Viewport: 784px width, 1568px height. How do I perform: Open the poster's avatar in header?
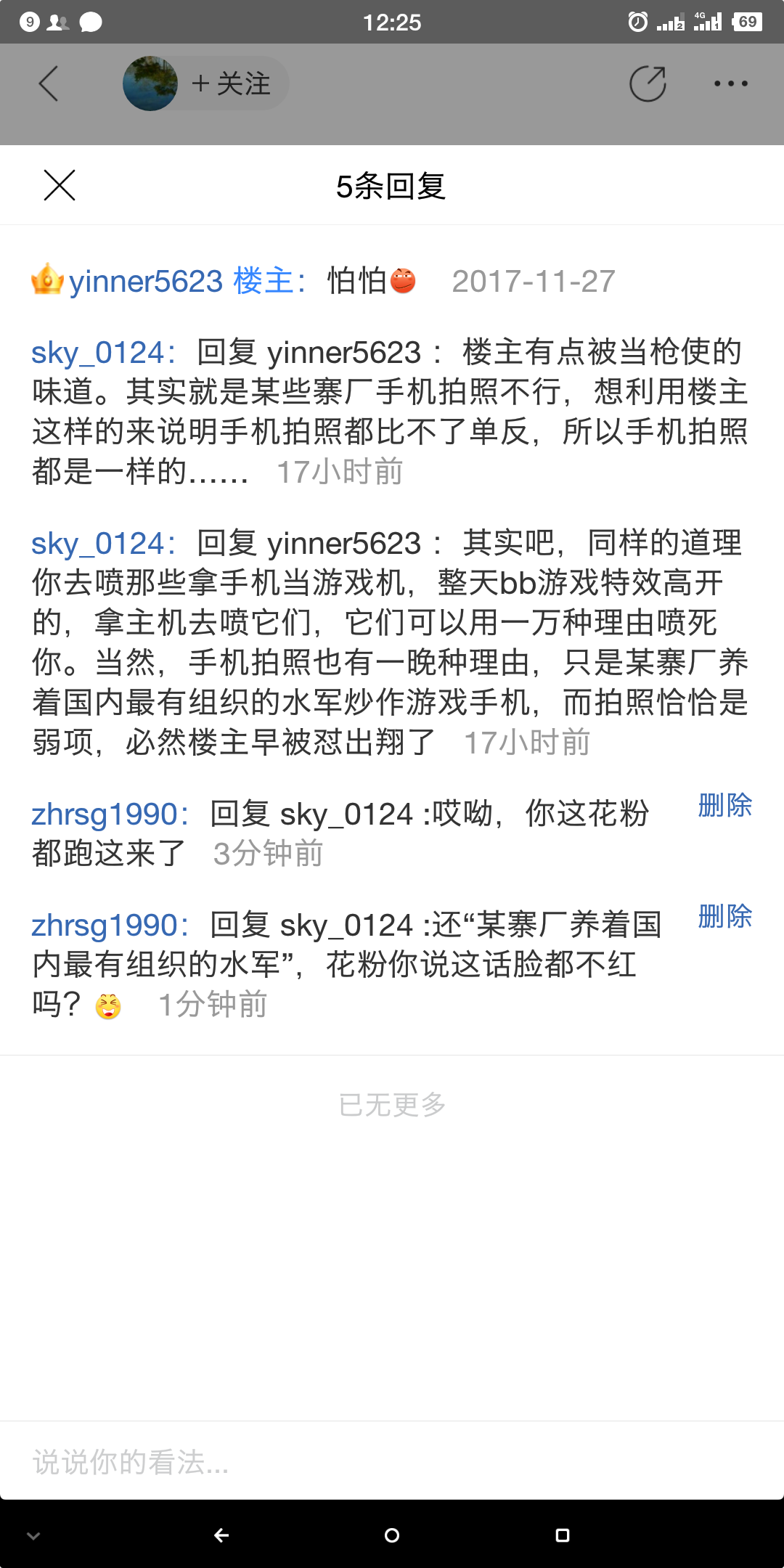point(150,83)
